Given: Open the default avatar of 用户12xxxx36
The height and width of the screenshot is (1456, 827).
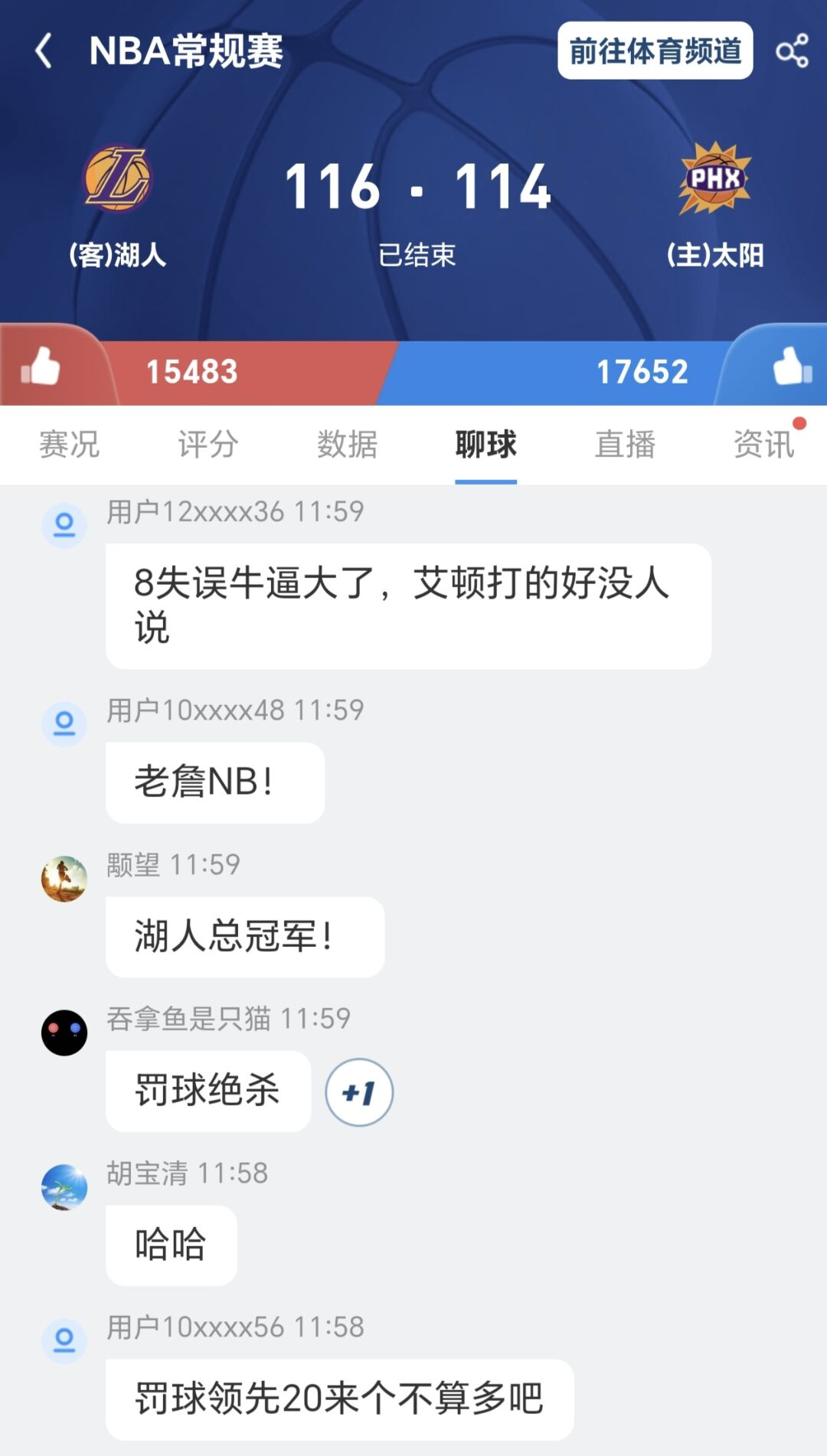Looking at the screenshot, I should tap(64, 524).
